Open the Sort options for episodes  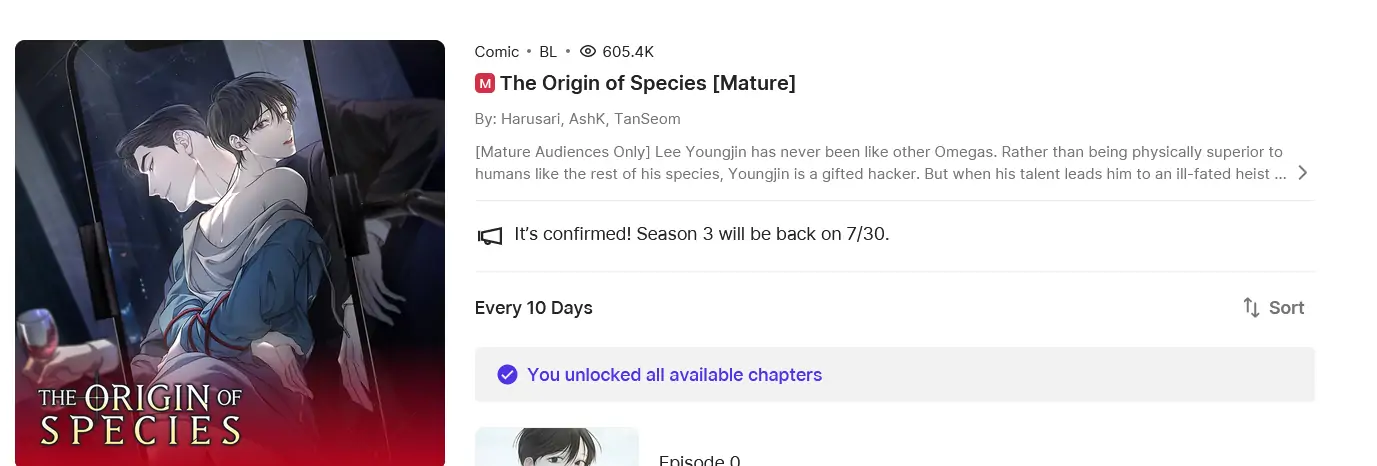1273,308
